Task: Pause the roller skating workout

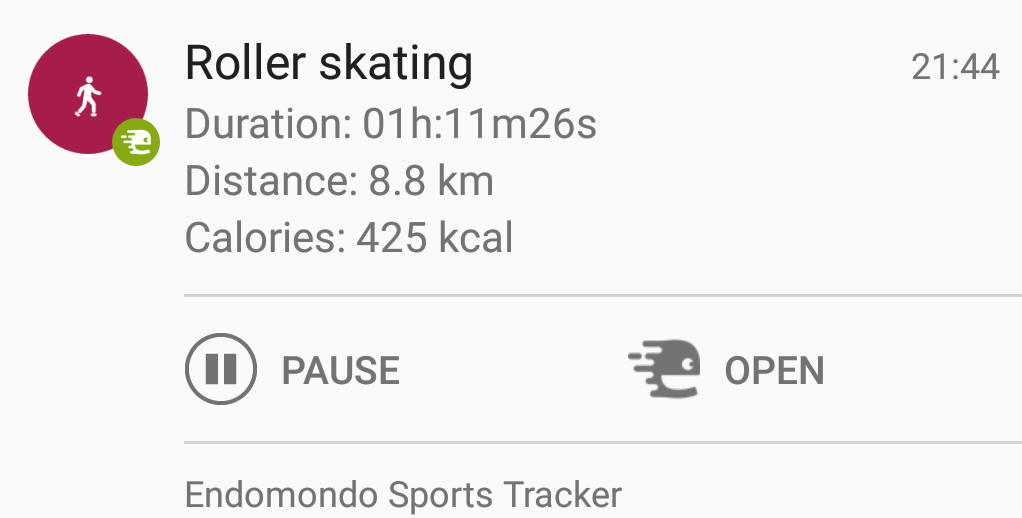Action: [293, 370]
